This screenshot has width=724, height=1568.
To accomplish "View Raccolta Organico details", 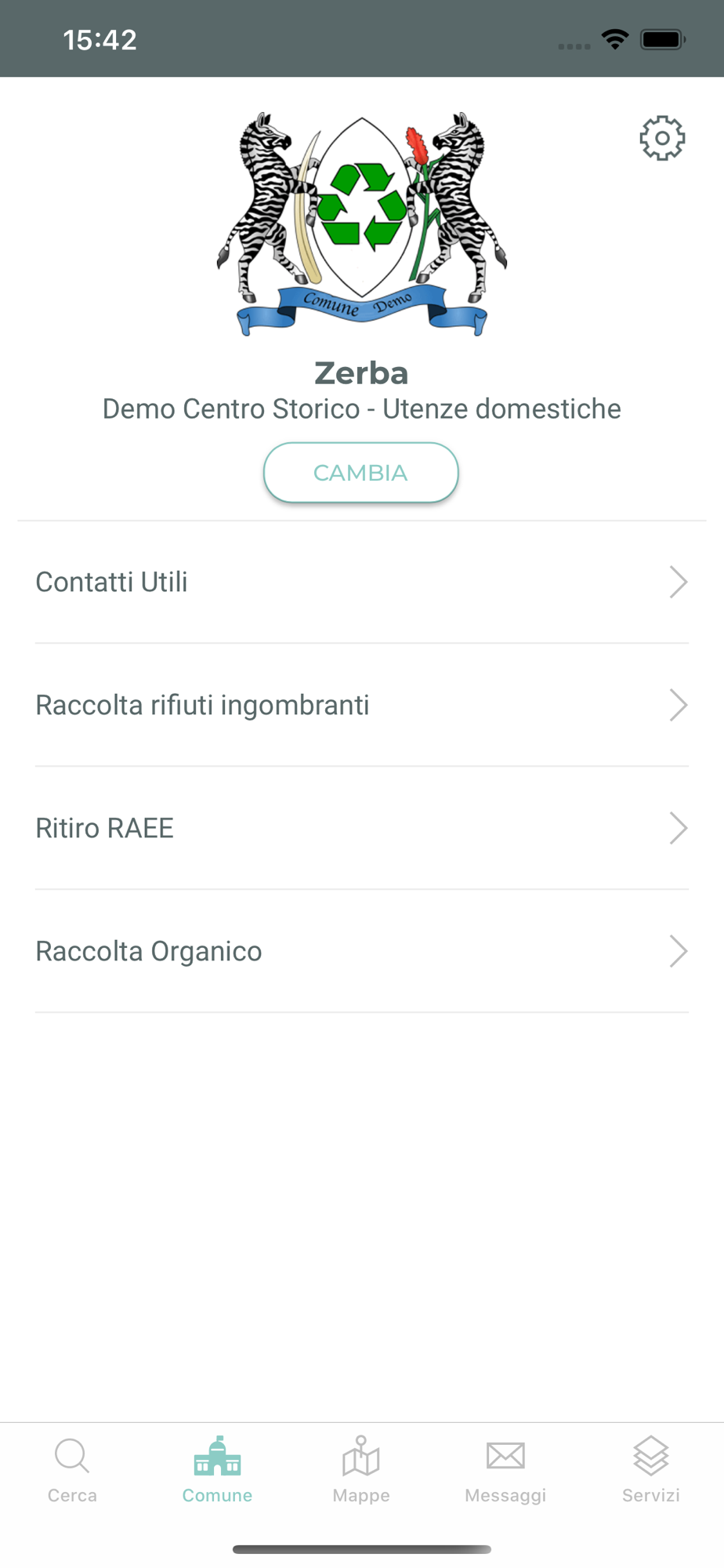I will pyautogui.click(x=361, y=952).
